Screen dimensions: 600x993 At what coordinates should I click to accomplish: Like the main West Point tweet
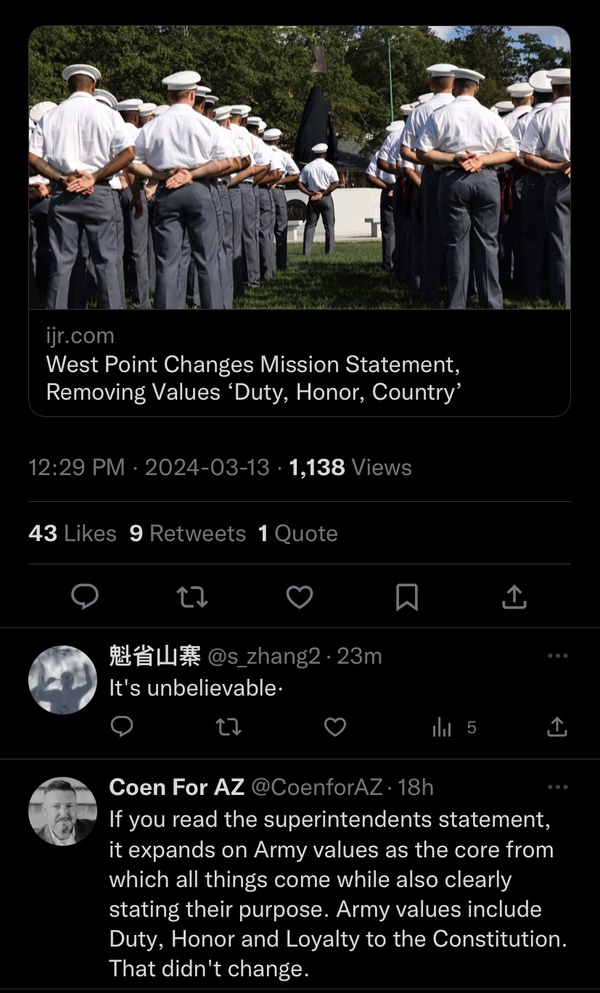(299, 597)
